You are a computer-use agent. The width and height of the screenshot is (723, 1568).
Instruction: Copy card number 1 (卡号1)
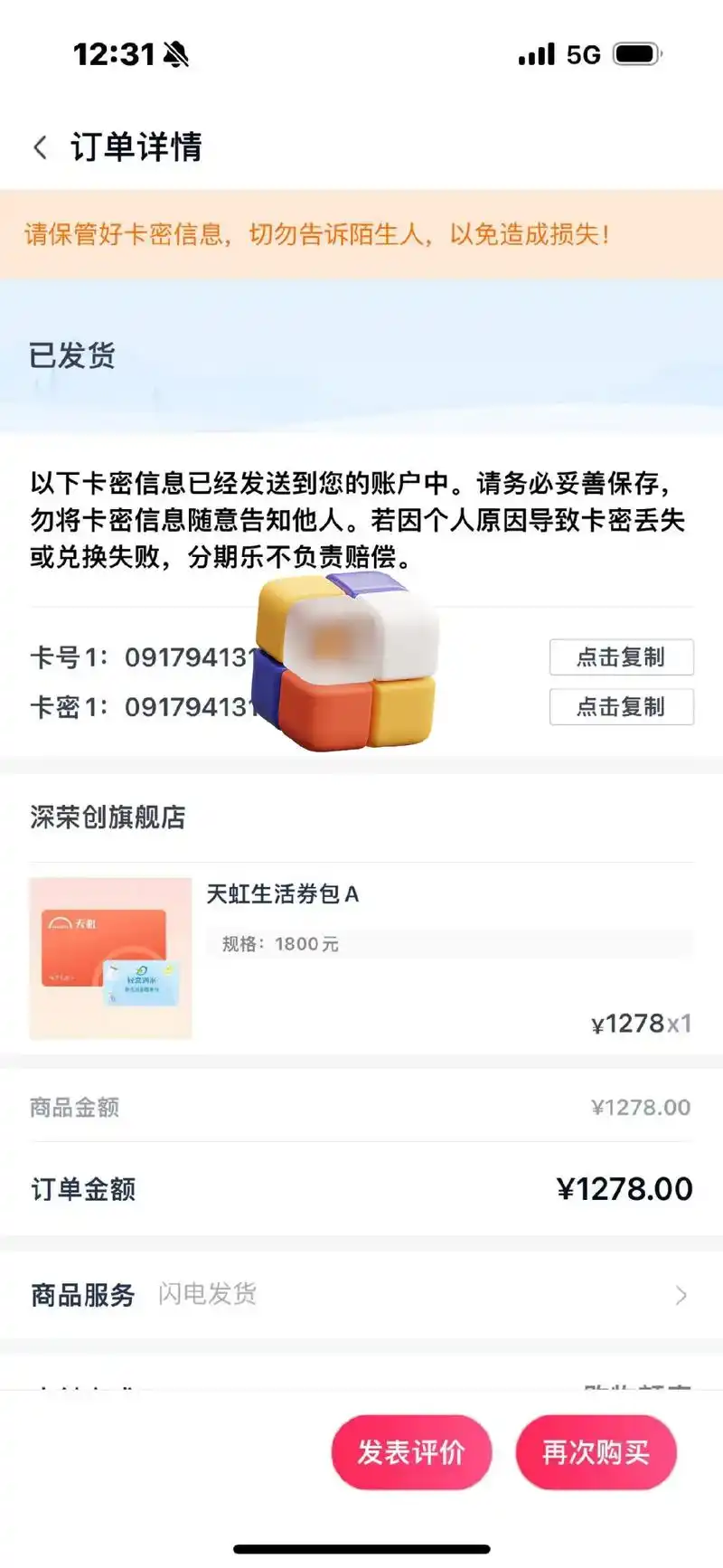621,656
